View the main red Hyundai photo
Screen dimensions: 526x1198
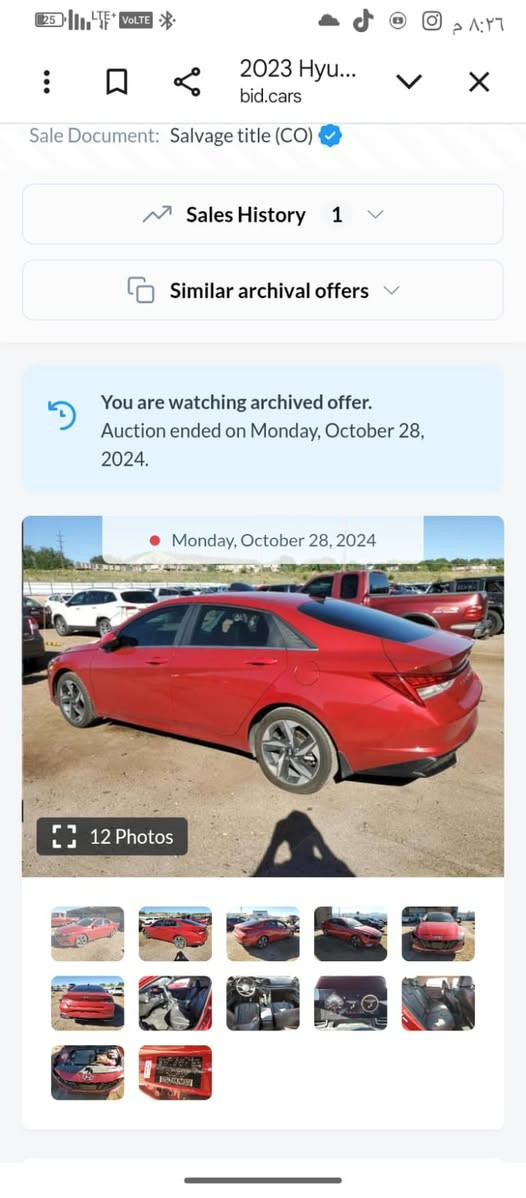(263, 695)
